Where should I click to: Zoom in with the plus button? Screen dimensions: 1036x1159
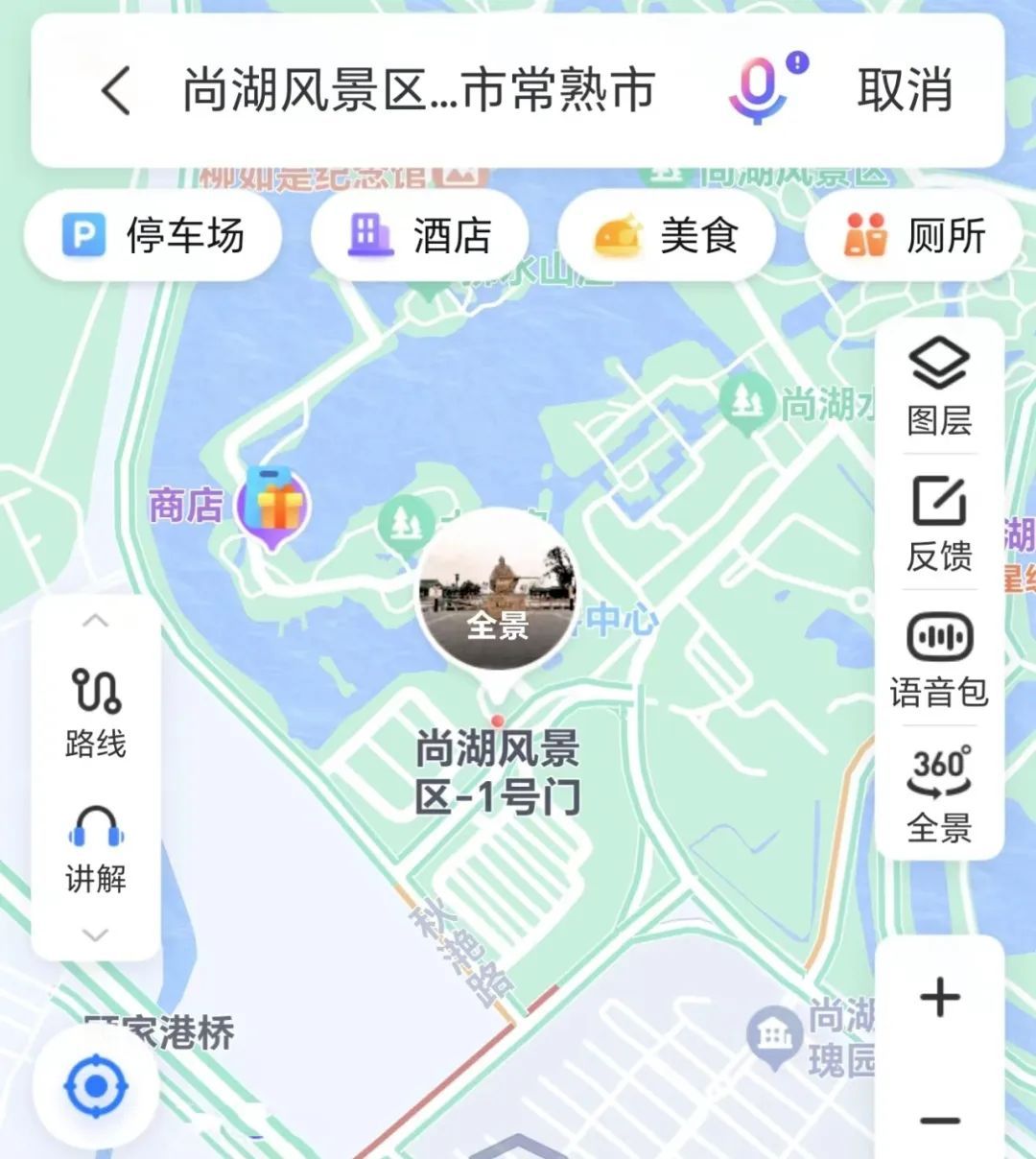pyautogui.click(x=940, y=998)
